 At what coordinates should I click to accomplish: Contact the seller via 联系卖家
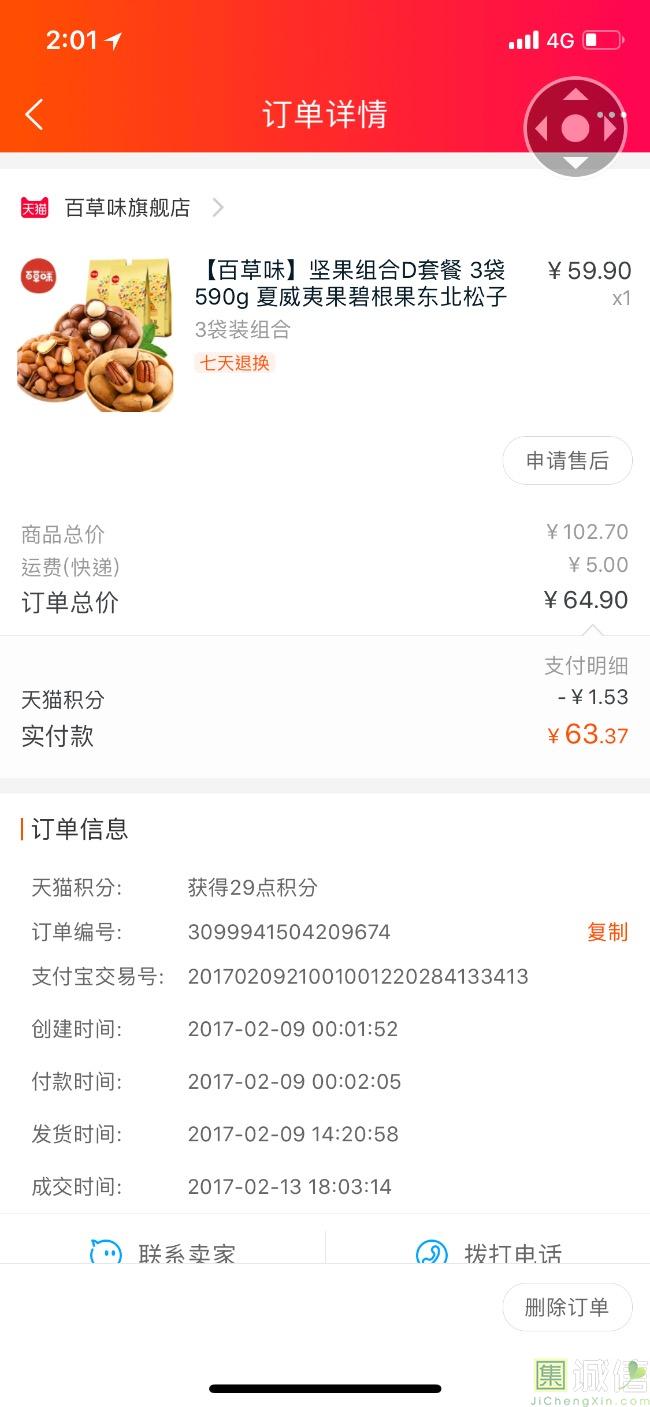(x=163, y=1250)
